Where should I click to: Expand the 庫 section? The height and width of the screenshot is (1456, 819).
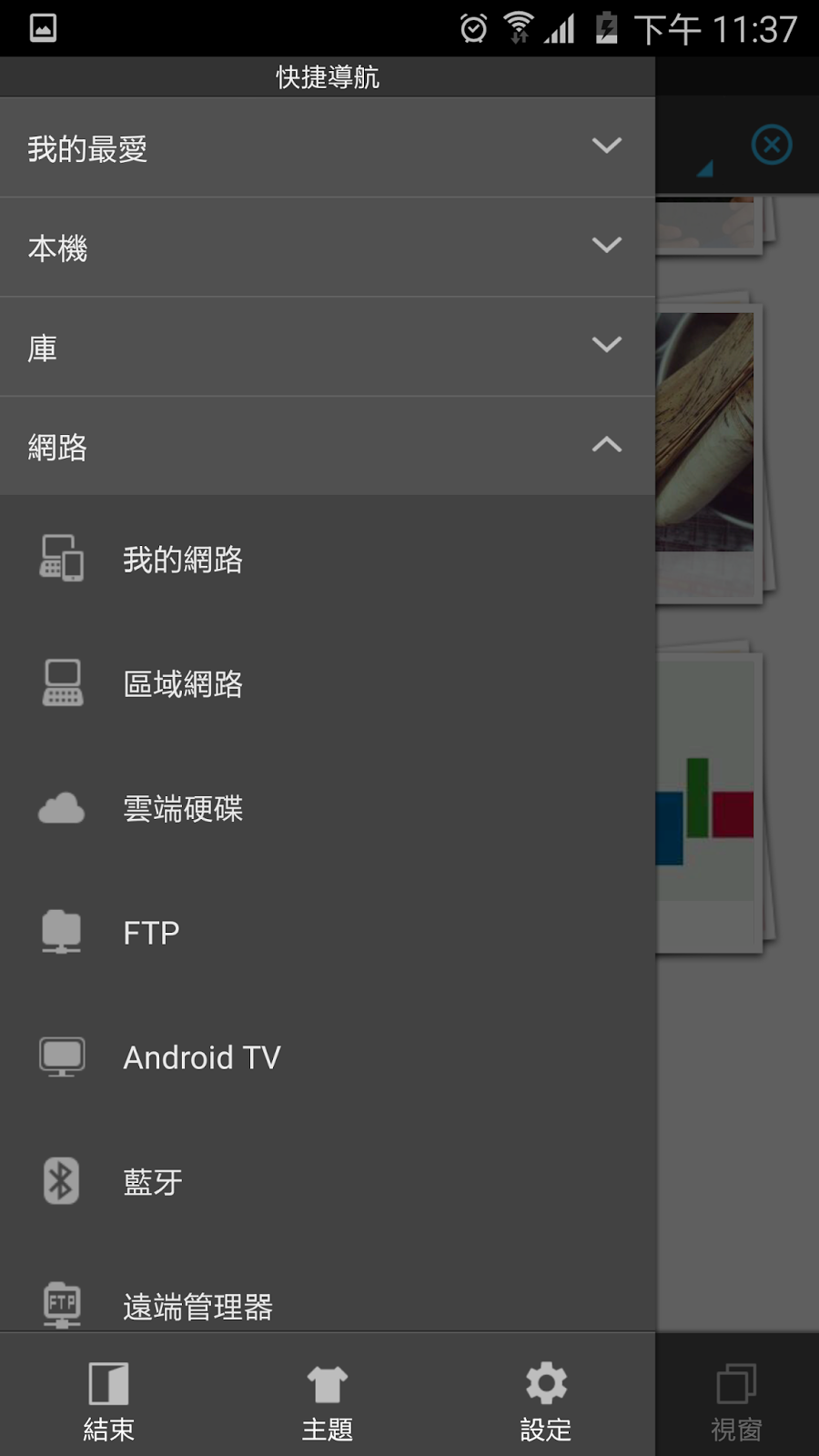pos(328,347)
